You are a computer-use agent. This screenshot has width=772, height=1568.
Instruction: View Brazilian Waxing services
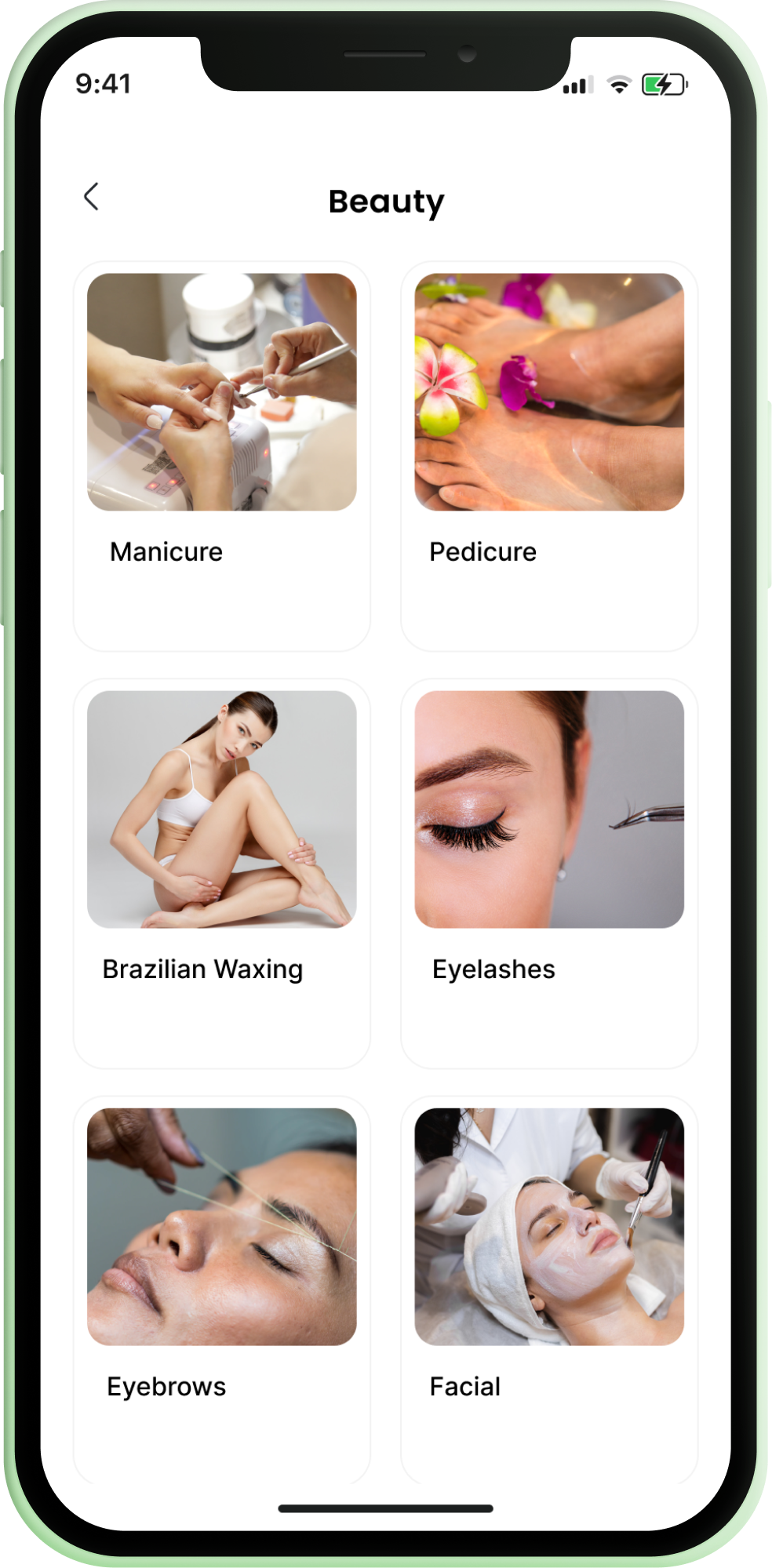click(x=222, y=872)
